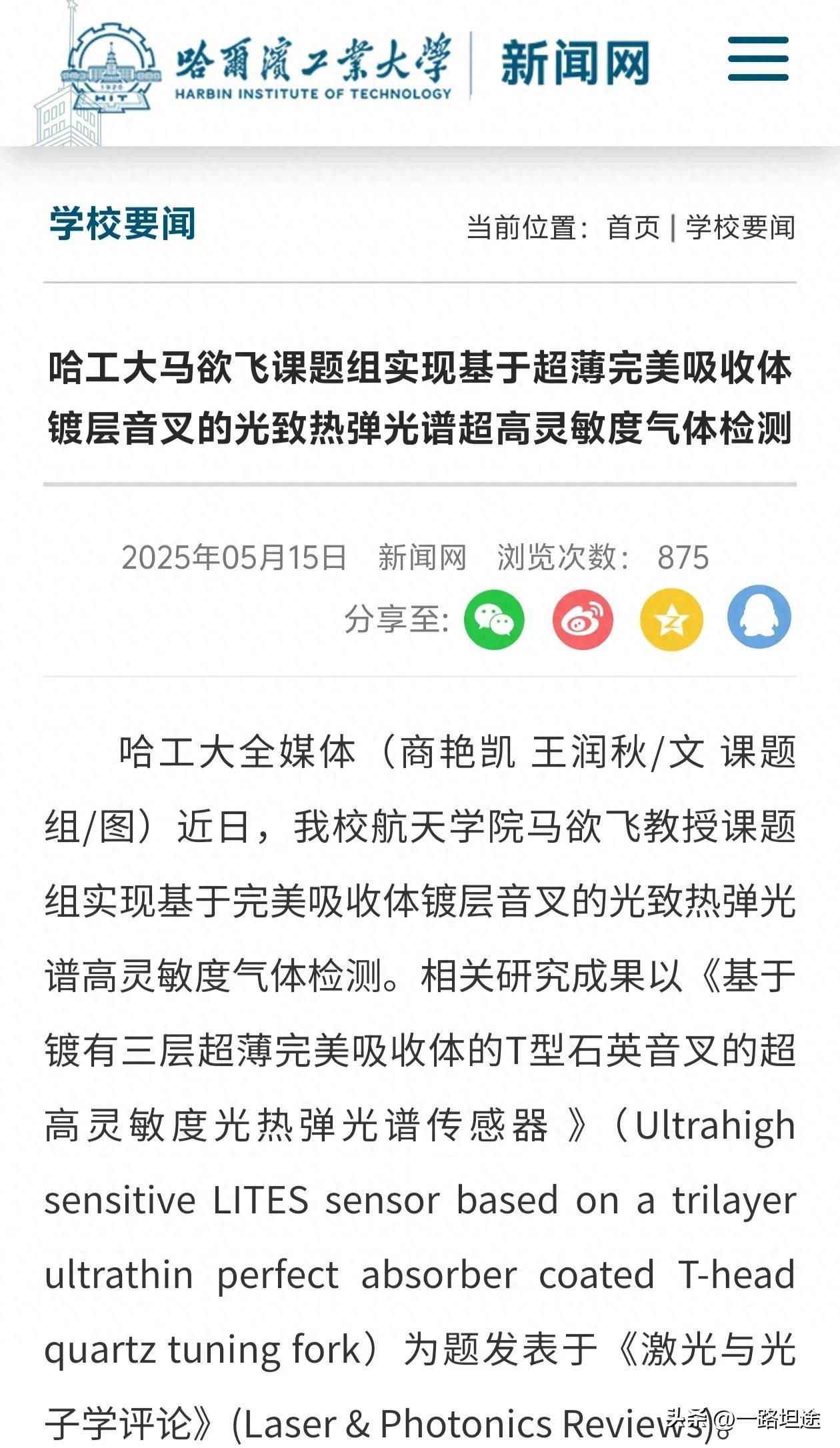Share the article to WeChat
Screen dimensions: 840x1448
pyautogui.click(x=494, y=619)
